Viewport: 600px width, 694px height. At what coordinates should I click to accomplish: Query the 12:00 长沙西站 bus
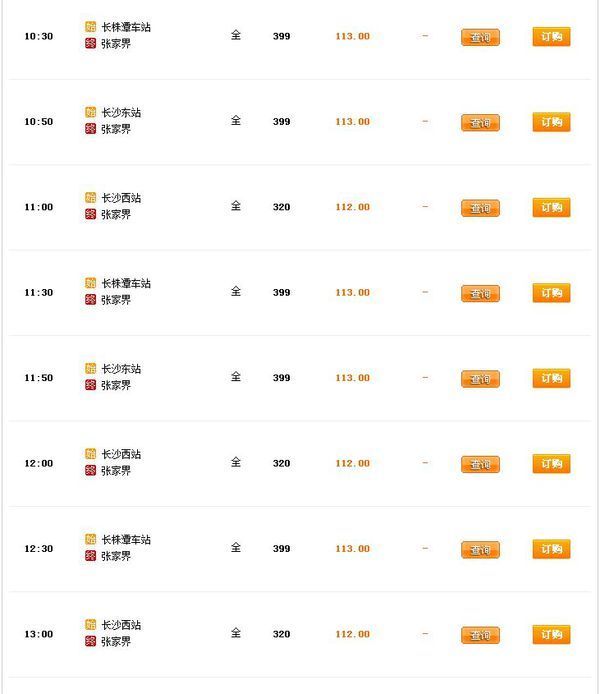480,465
